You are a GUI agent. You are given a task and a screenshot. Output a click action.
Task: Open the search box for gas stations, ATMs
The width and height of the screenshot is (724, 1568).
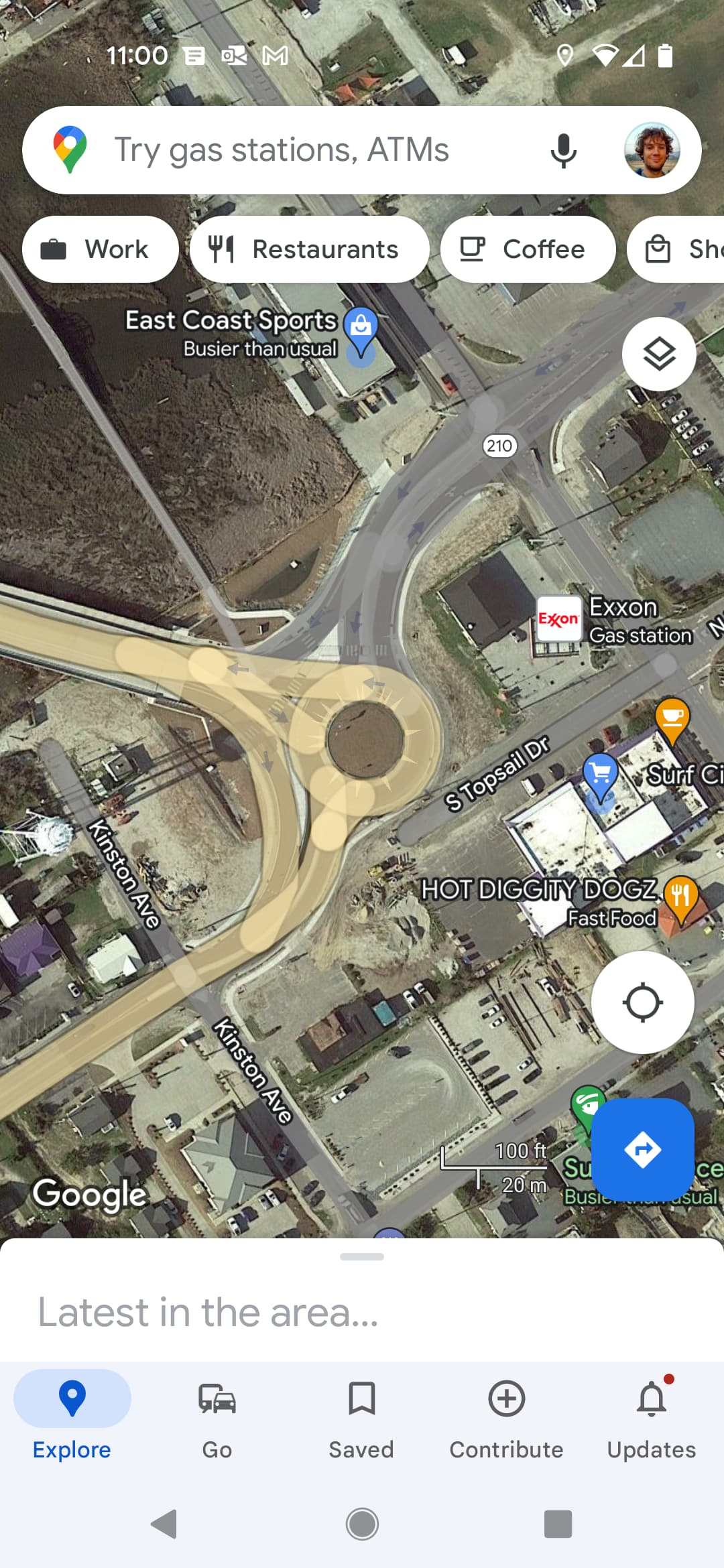click(x=282, y=150)
